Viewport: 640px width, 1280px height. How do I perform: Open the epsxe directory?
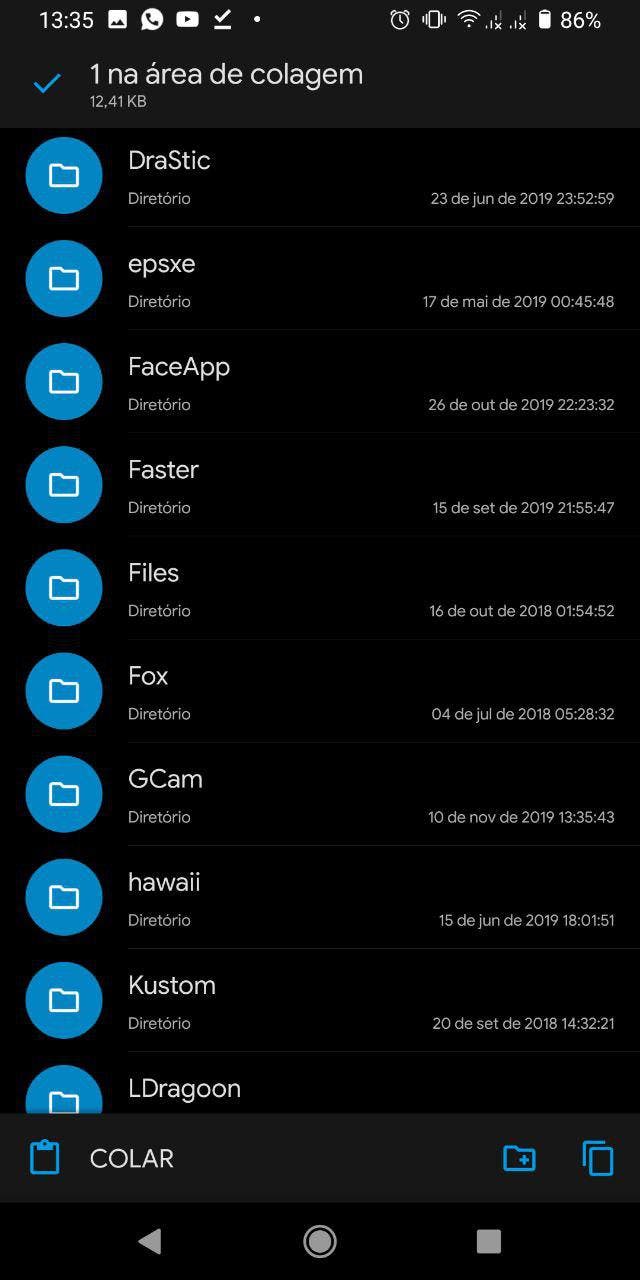(320, 279)
